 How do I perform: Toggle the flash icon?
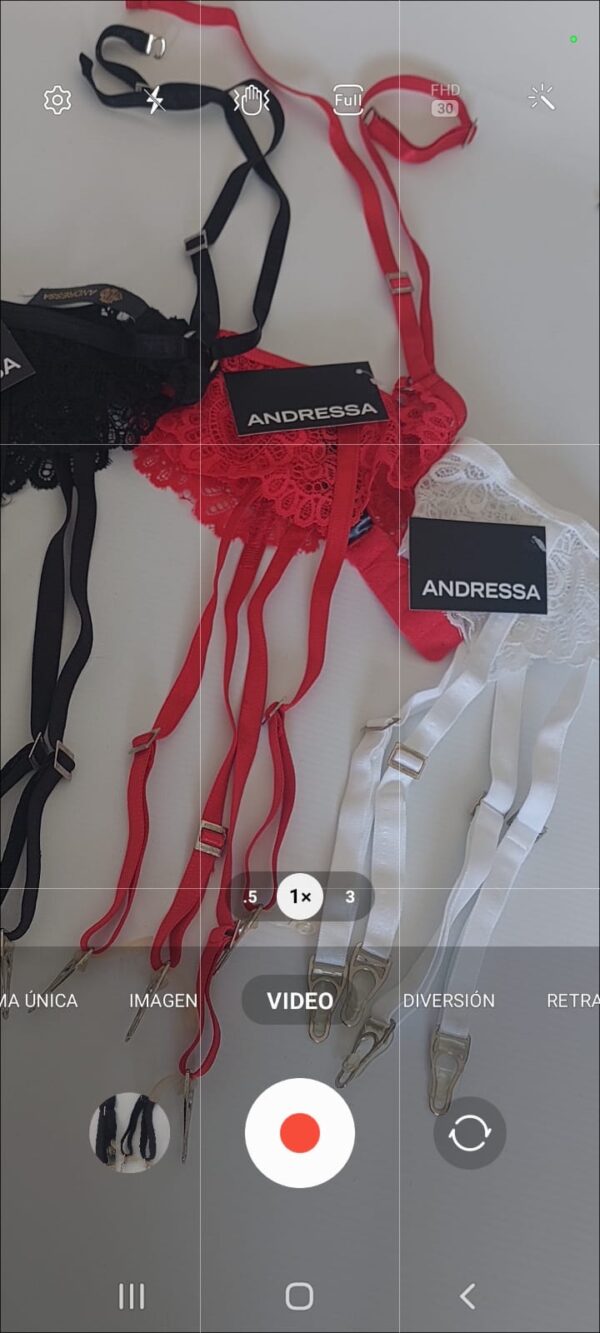click(x=154, y=100)
